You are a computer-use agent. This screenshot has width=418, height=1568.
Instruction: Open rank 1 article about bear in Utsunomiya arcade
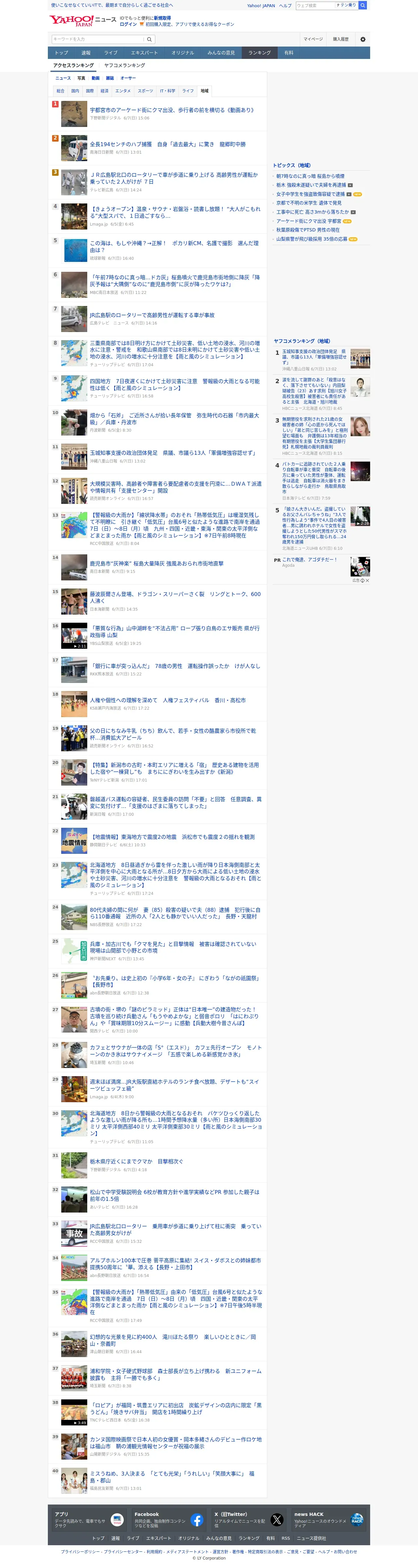[x=172, y=110]
